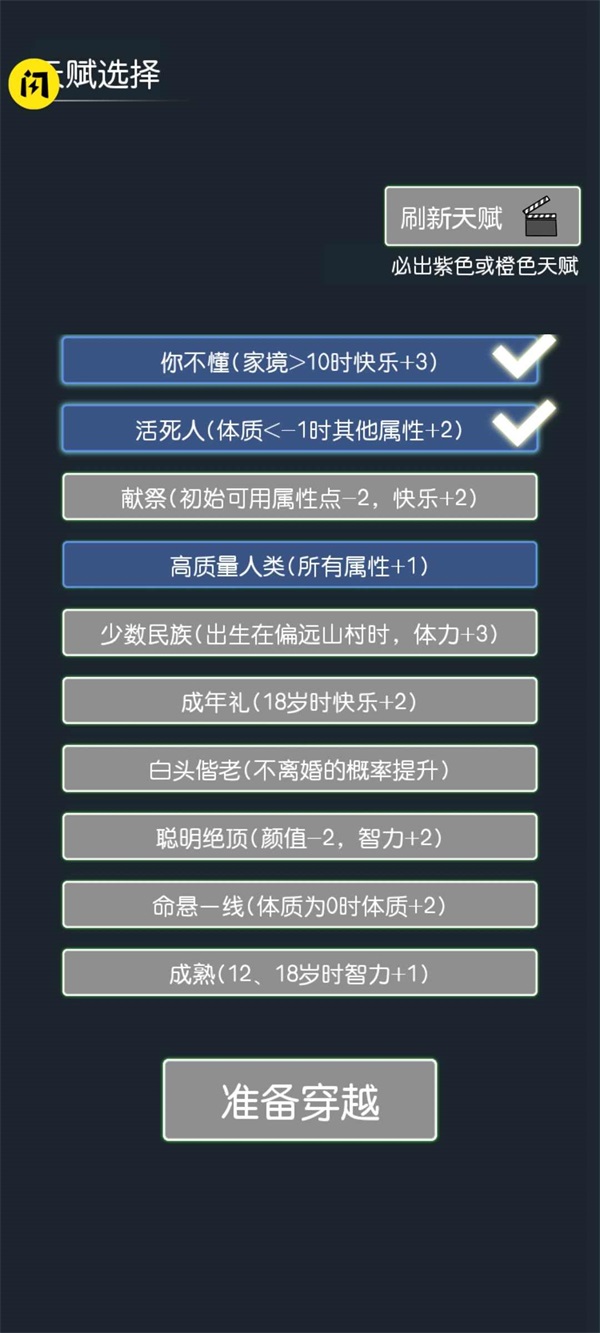600x1333 pixels.
Task: Select the 成熟 talent
Action: point(299,973)
